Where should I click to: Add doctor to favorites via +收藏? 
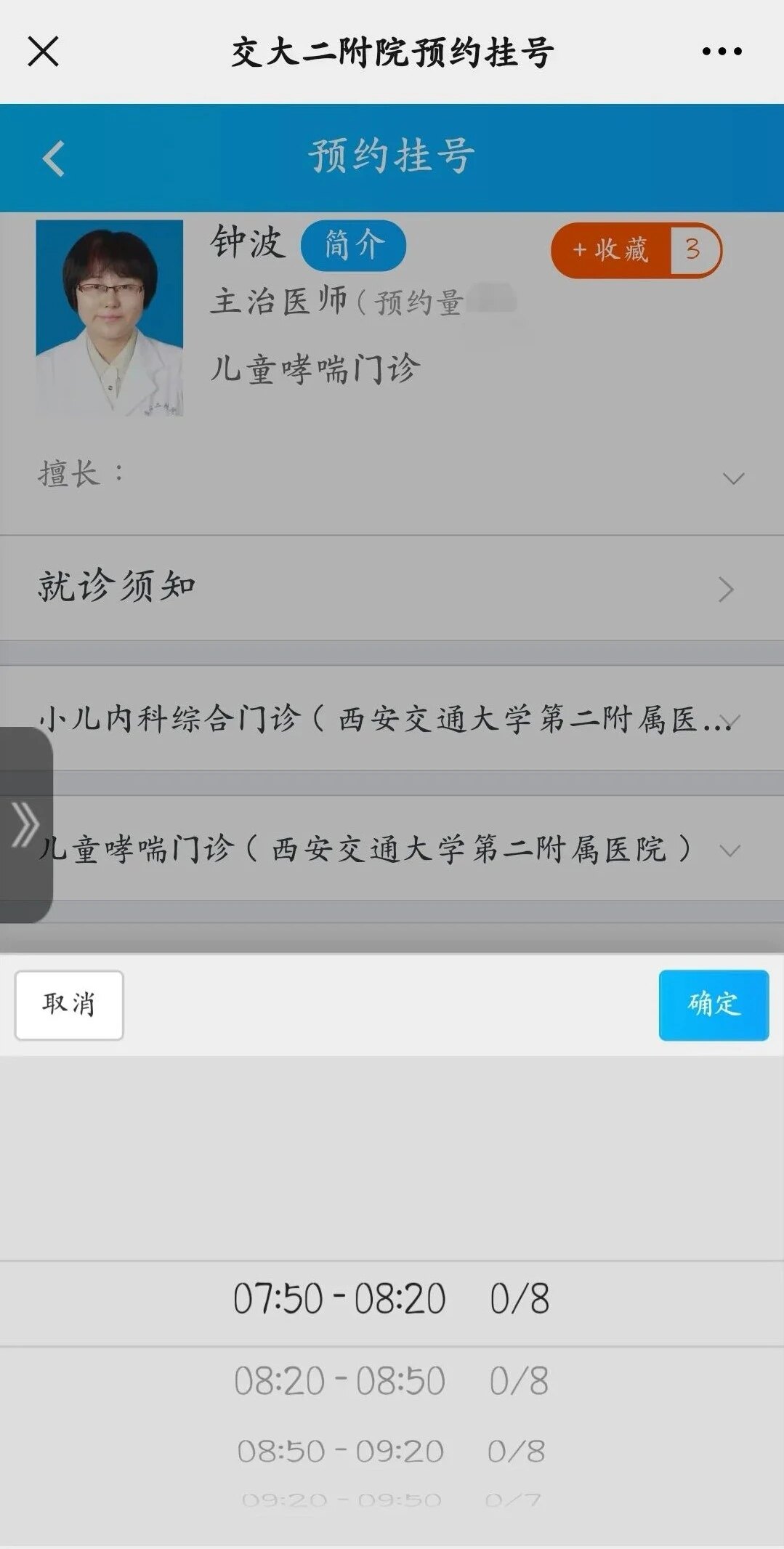point(613,251)
